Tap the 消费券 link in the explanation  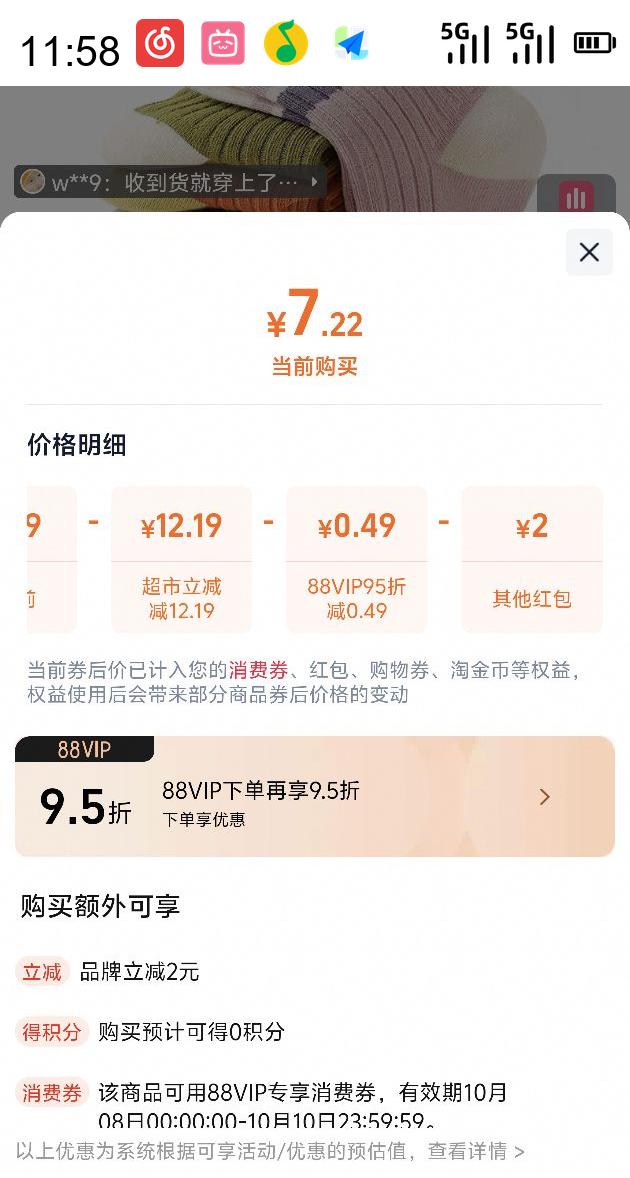pos(258,670)
